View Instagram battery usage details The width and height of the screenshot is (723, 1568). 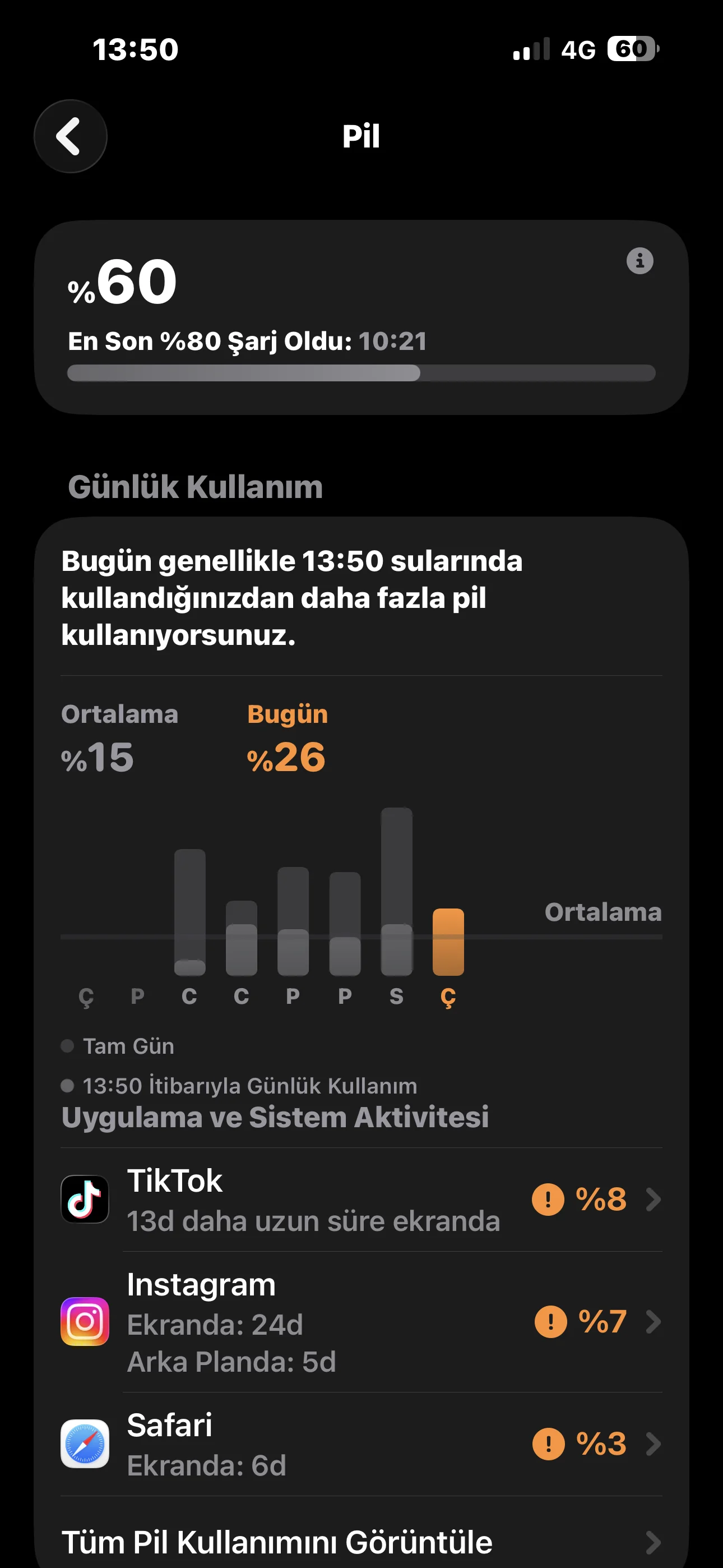[361, 1321]
